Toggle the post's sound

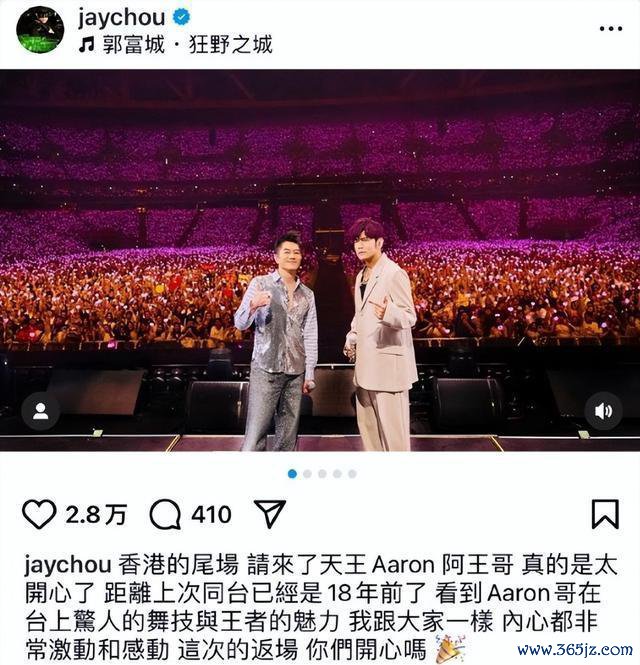tap(603, 410)
